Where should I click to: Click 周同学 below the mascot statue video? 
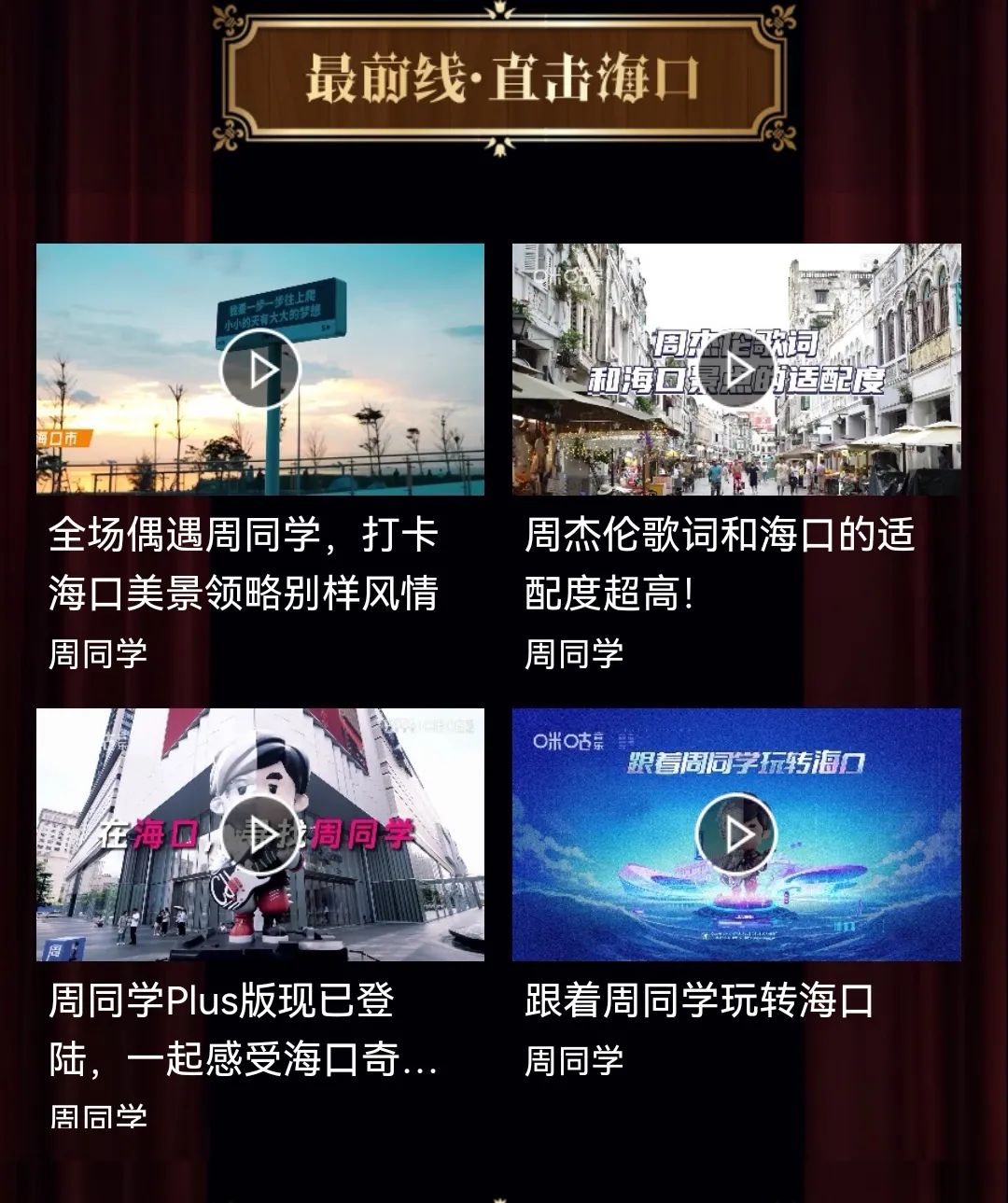98,1116
